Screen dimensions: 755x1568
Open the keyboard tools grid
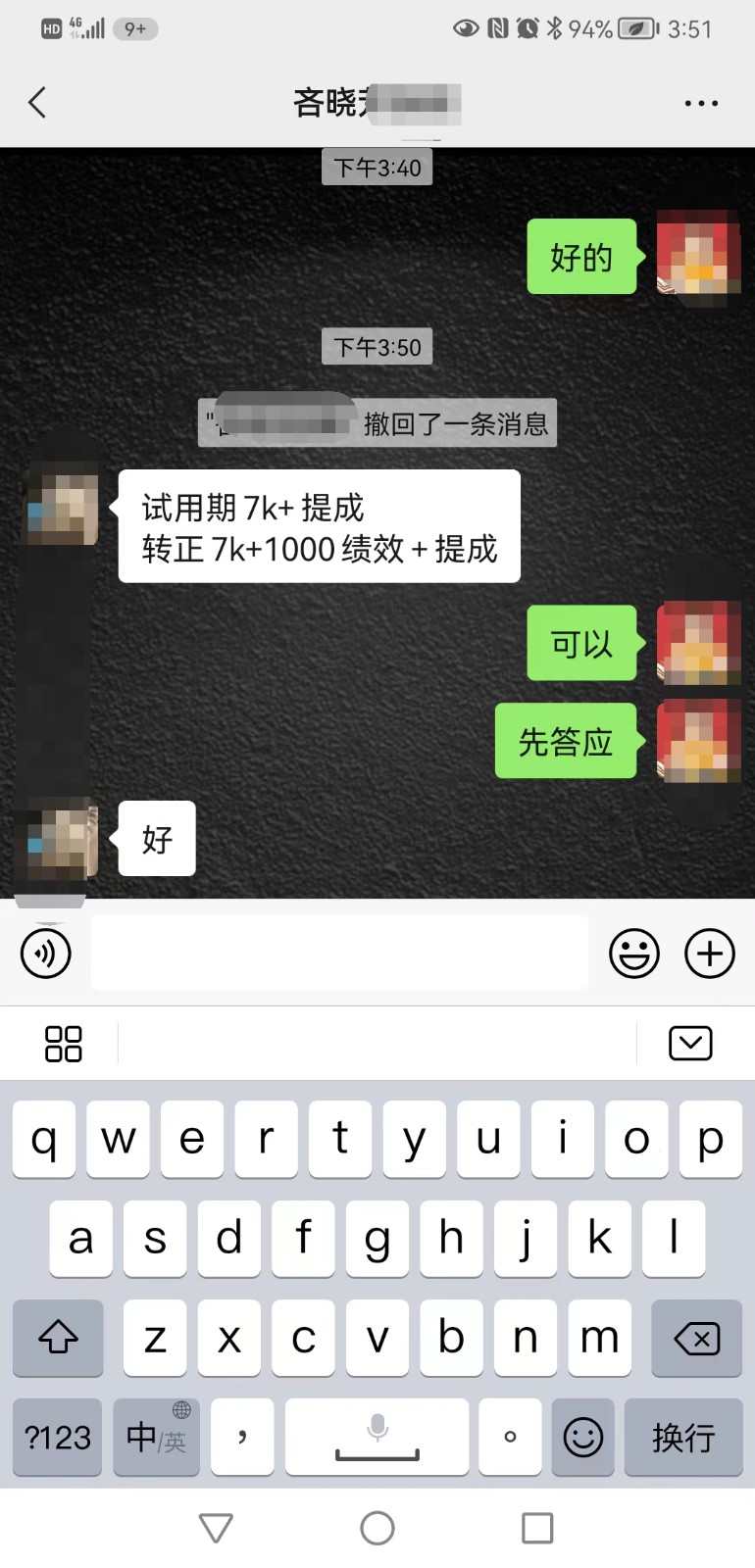click(64, 1044)
